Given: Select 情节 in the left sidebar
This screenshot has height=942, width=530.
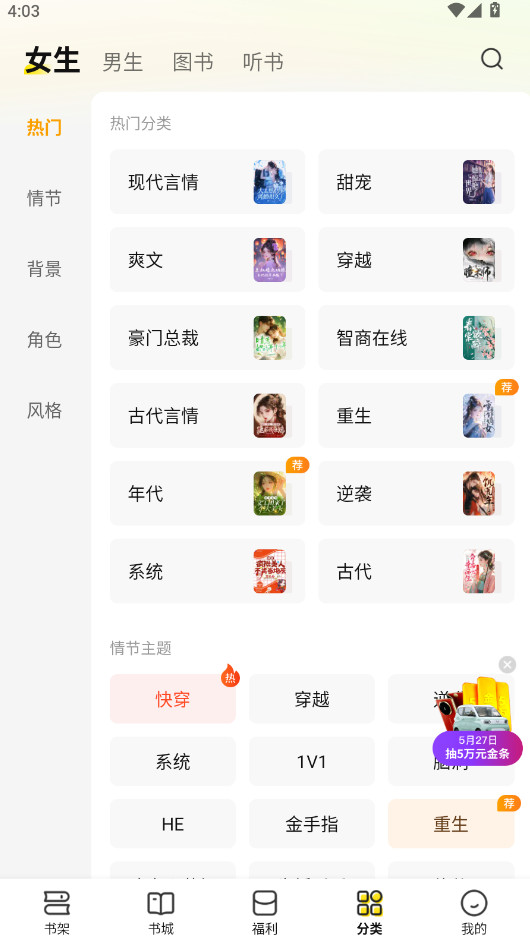Looking at the screenshot, I should [44, 198].
